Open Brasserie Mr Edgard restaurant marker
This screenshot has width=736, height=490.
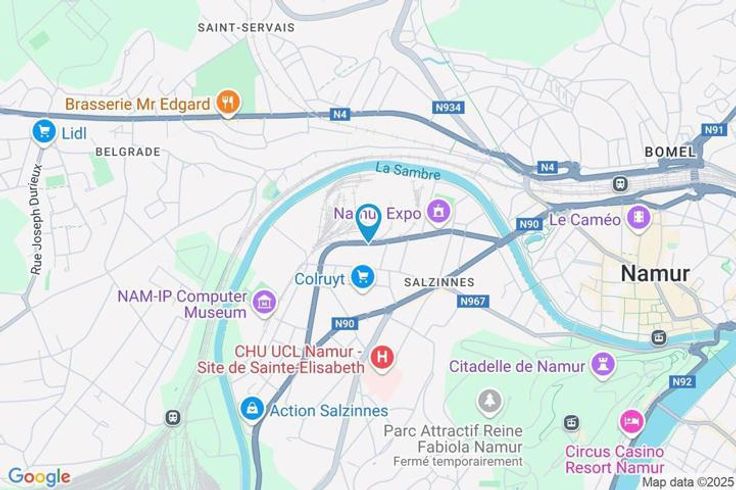228,103
